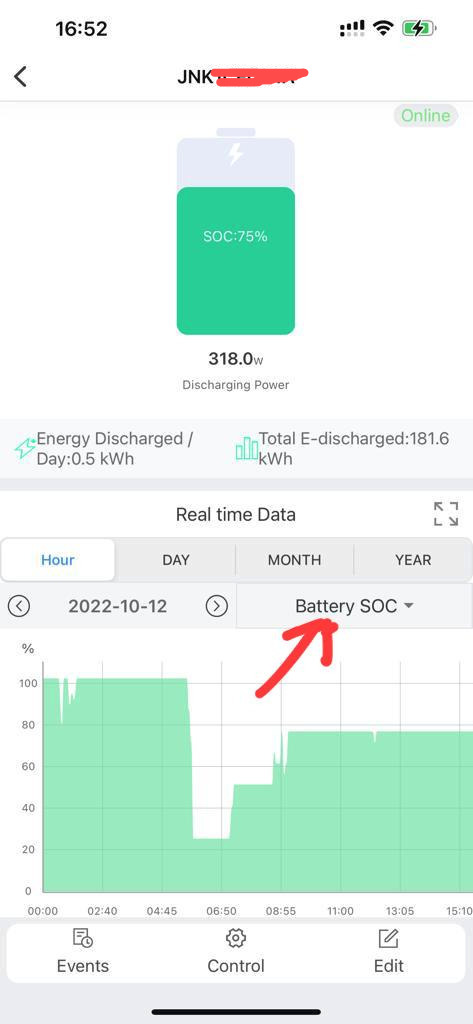
Task: Open the date picker showing 2022-10-12
Action: tap(118, 607)
